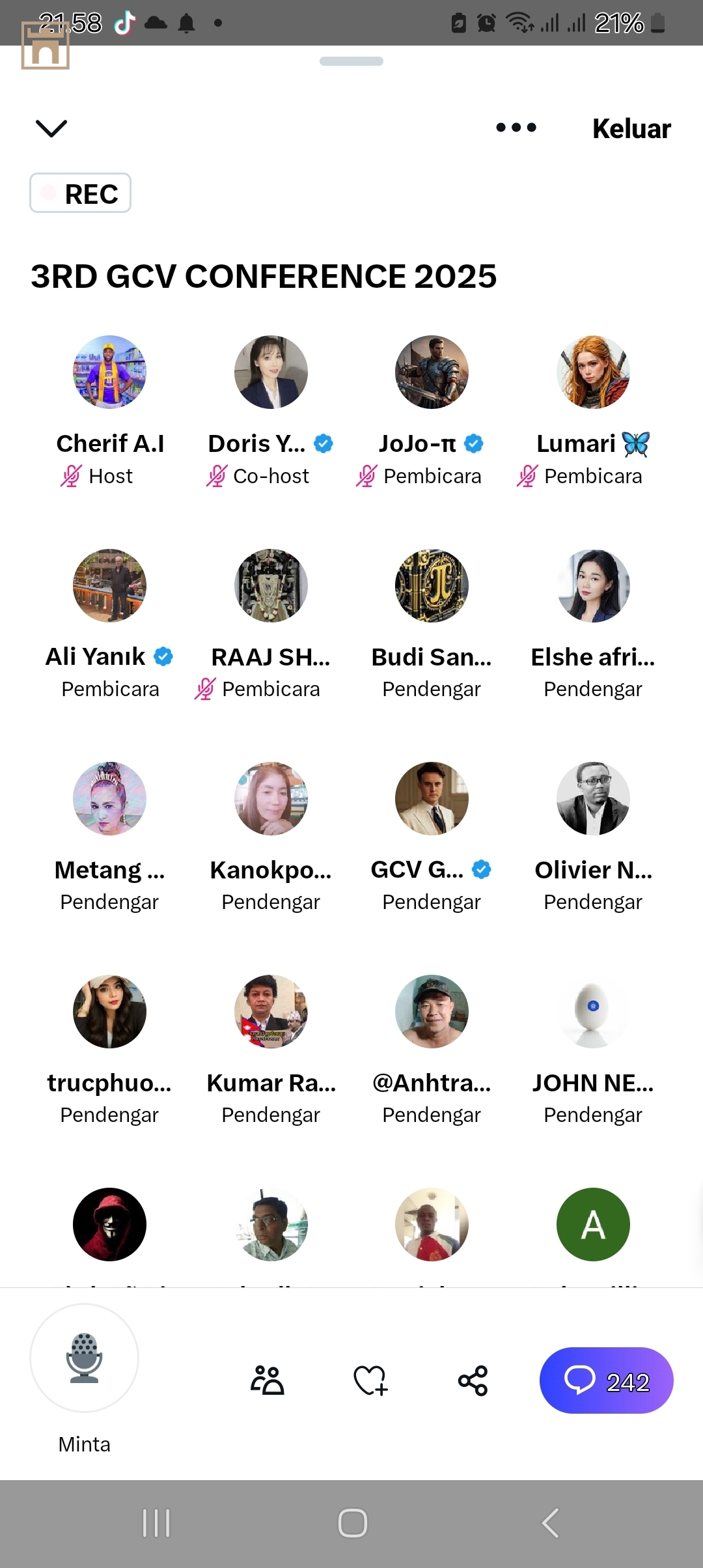View GCV G's listener profile

click(432, 798)
